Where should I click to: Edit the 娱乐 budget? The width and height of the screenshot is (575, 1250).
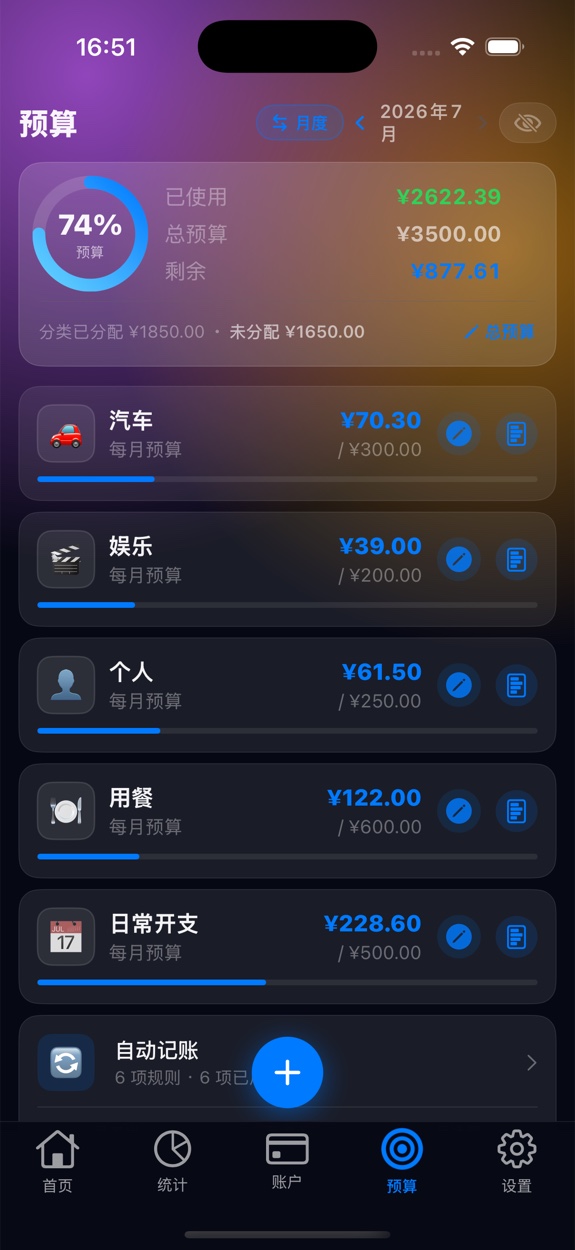pyautogui.click(x=459, y=560)
